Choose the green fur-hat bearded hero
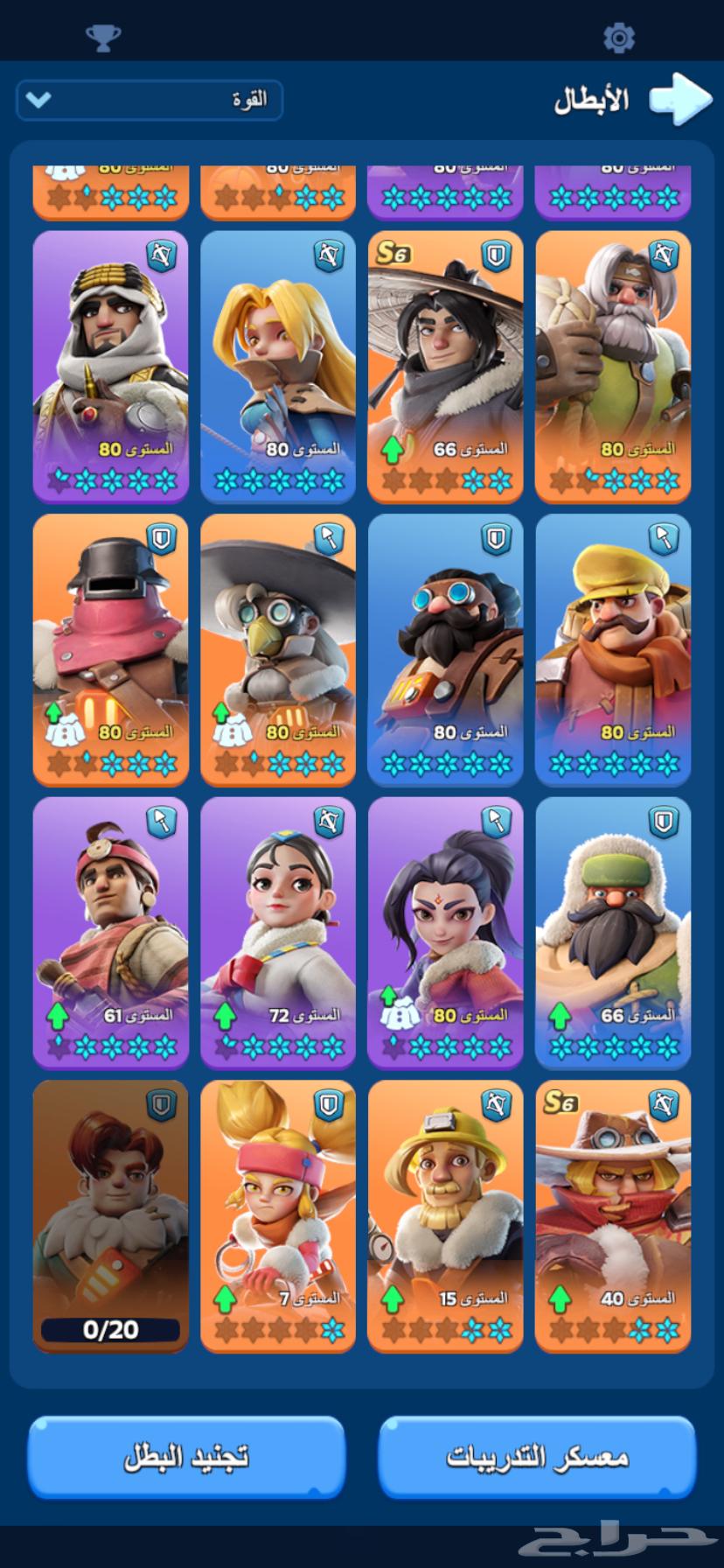The height and width of the screenshot is (1568, 724). coord(613,932)
